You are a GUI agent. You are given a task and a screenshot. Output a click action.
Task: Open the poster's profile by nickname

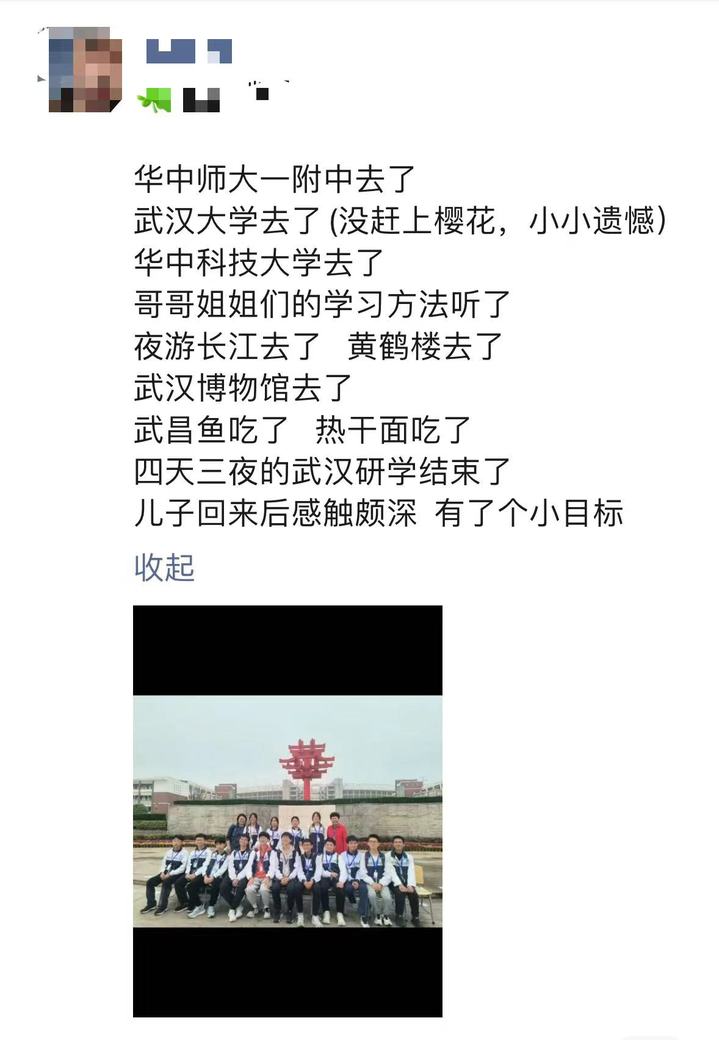[x=189, y=51]
